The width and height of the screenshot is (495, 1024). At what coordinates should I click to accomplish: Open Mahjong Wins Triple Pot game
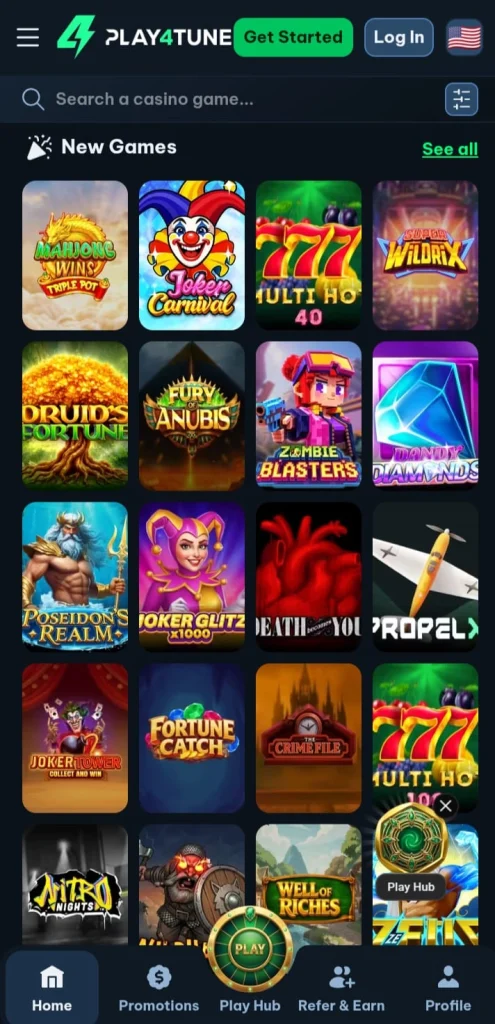[75, 255]
